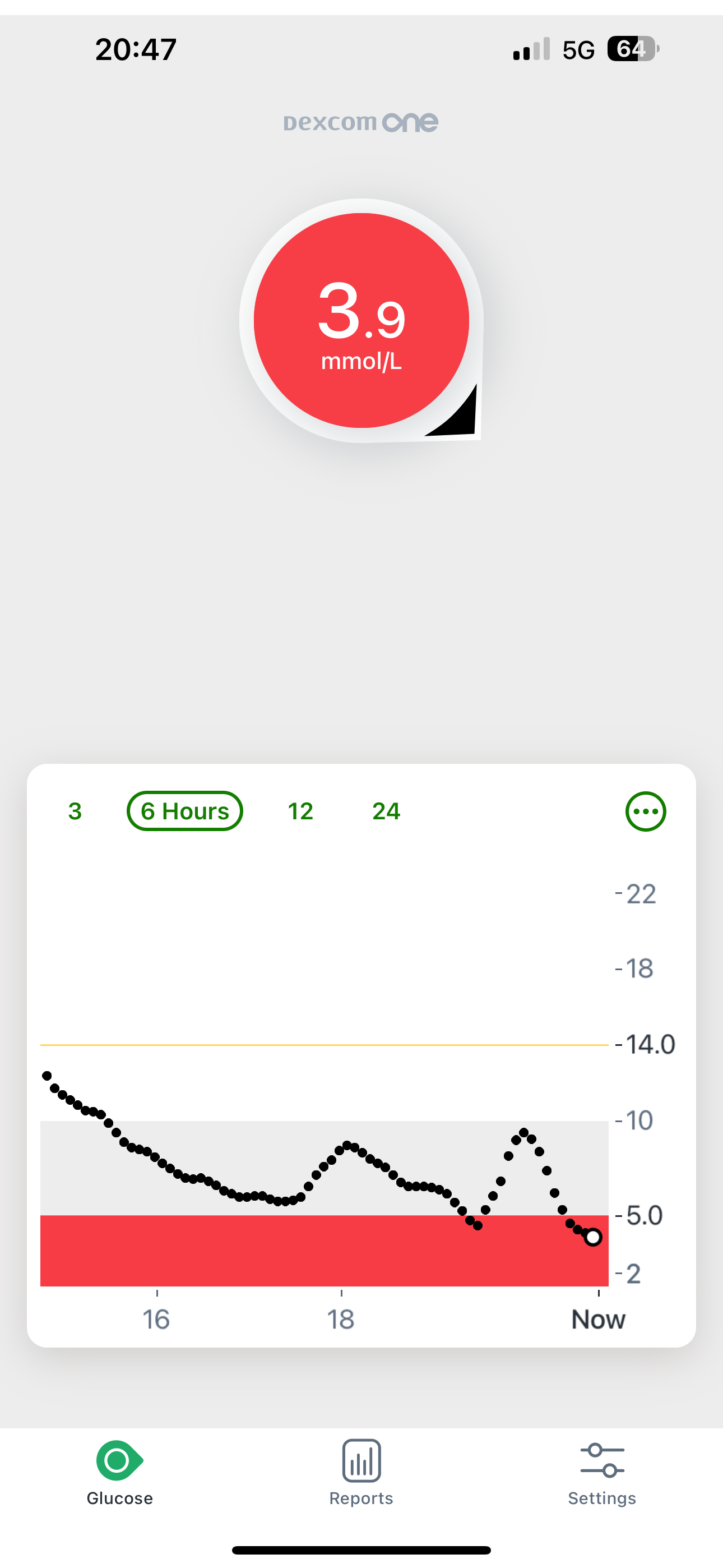The height and width of the screenshot is (1568, 723).
Task: Select the 6 Hours graph range
Action: (x=184, y=811)
